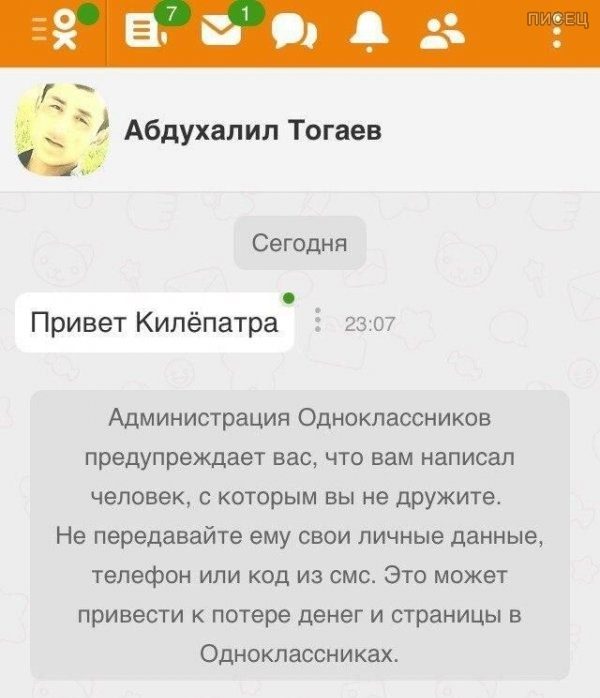Open the Odnoklassniki main menu
This screenshot has height=698, width=600.
[52, 33]
